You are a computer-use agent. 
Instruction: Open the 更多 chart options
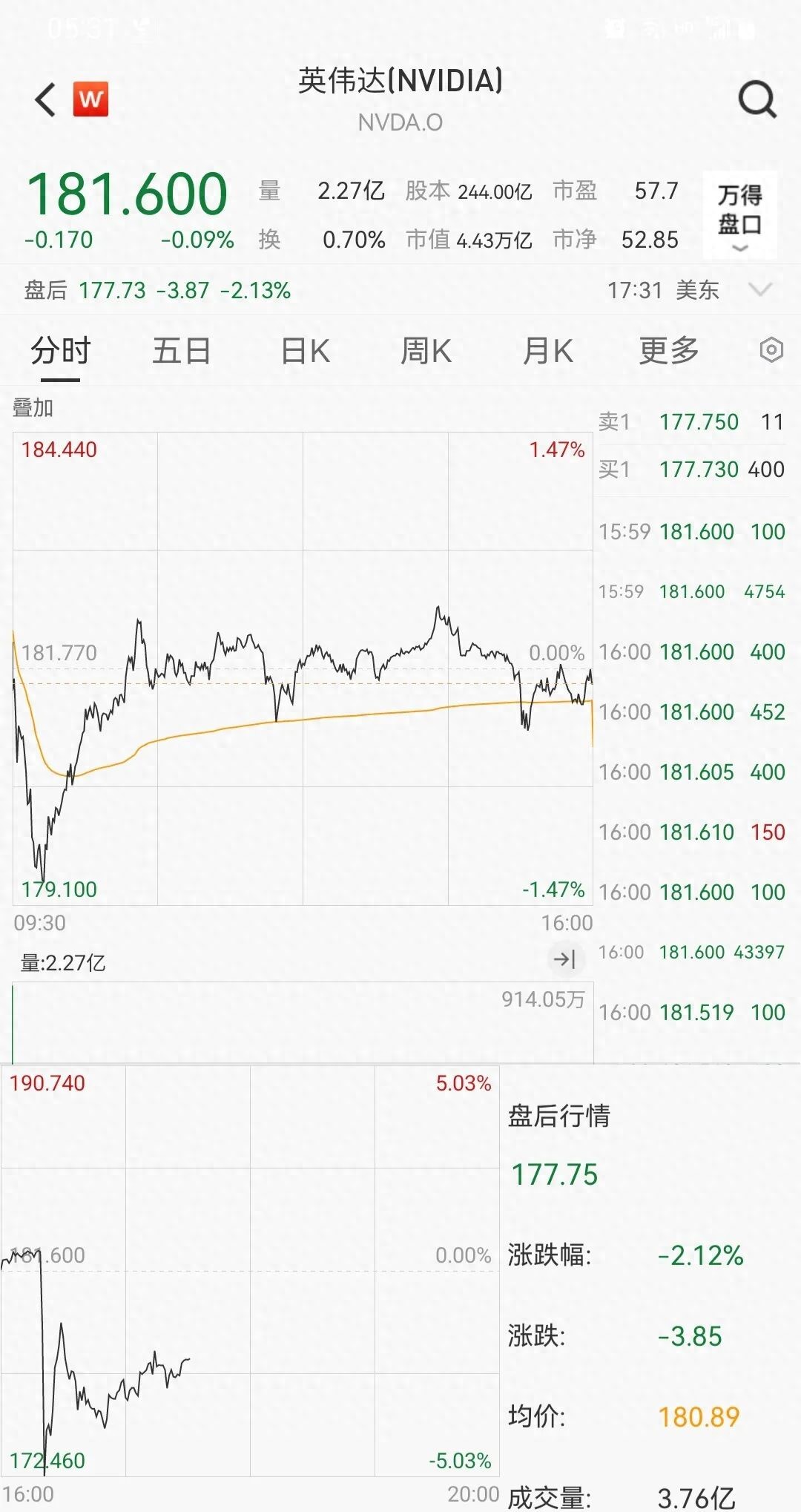point(669,351)
